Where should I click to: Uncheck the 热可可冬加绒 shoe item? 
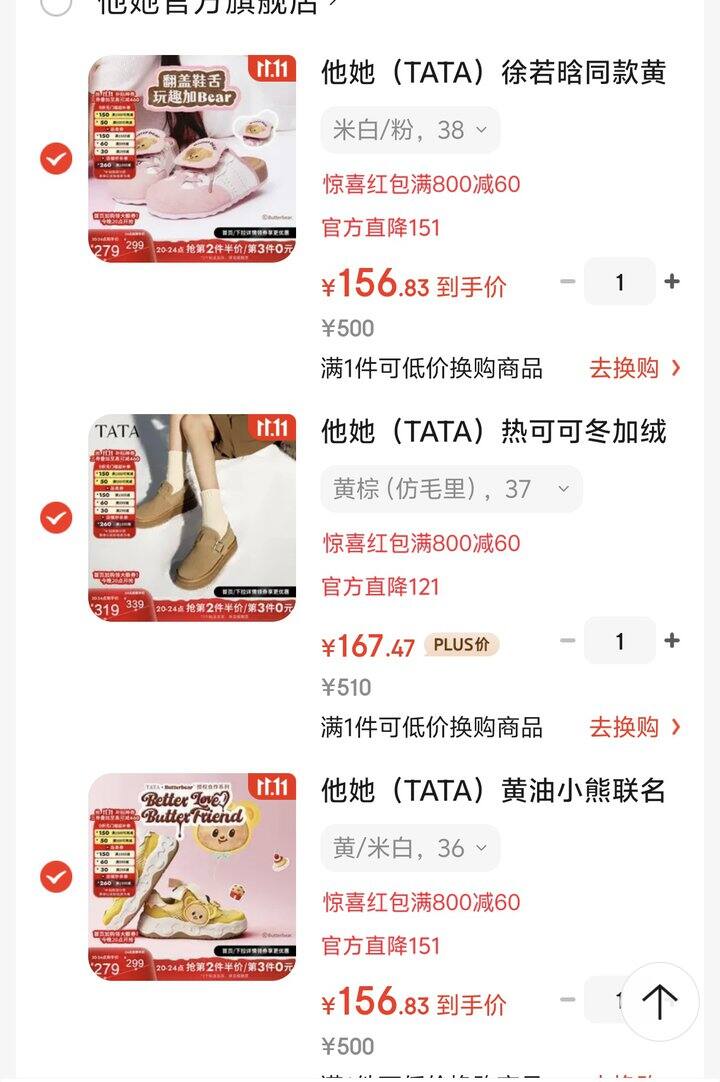[56, 518]
